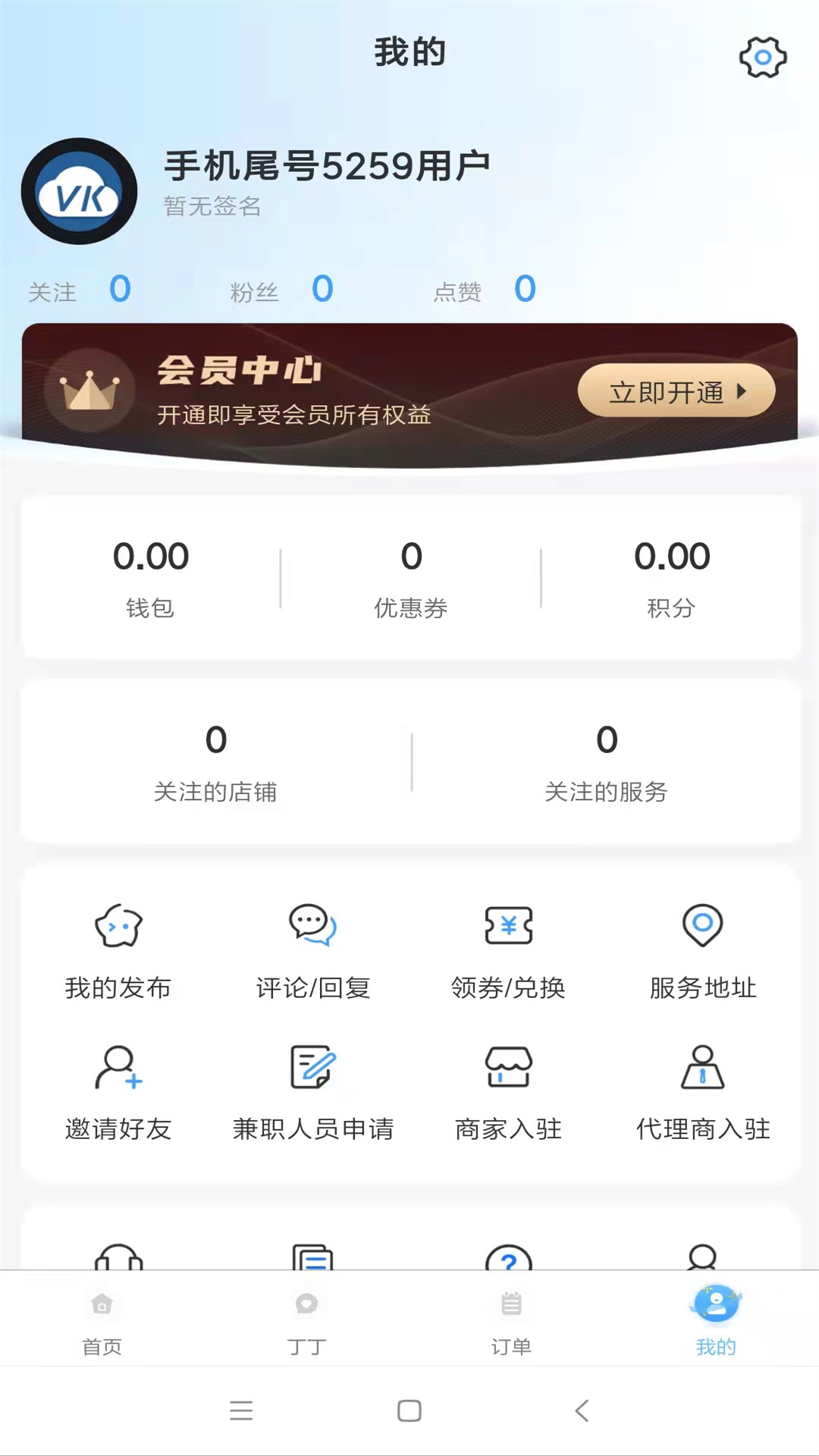819x1456 pixels.
Task: Tap 立即开通 to activate membership
Action: [676, 390]
